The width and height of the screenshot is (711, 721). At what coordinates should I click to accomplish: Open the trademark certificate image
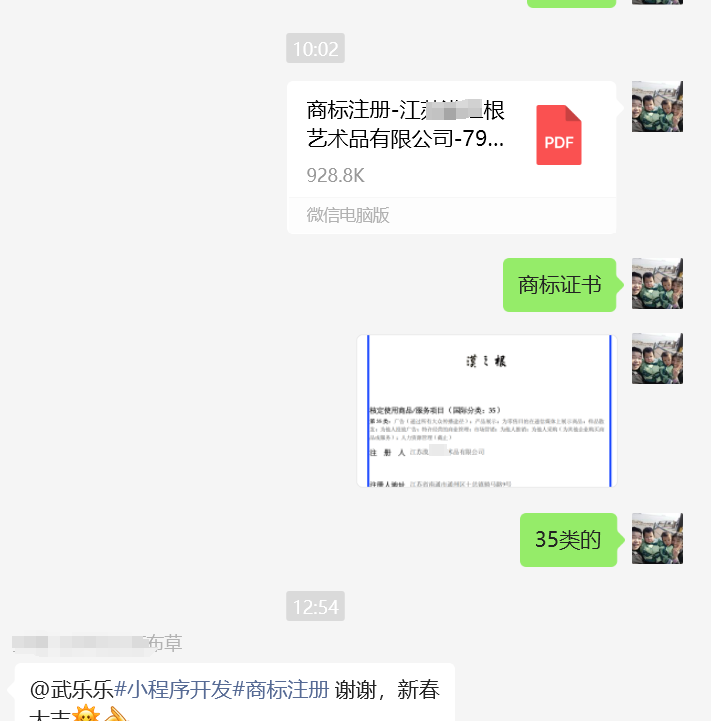[x=486, y=411]
